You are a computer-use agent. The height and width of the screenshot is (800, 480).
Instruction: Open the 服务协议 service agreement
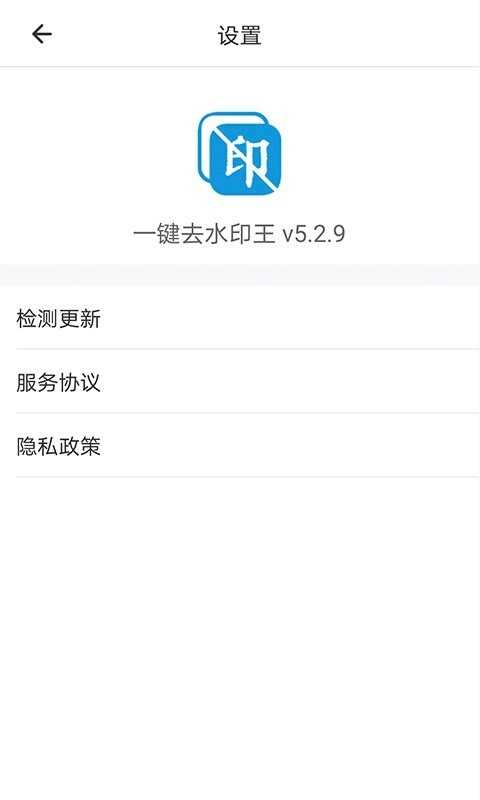point(240,382)
